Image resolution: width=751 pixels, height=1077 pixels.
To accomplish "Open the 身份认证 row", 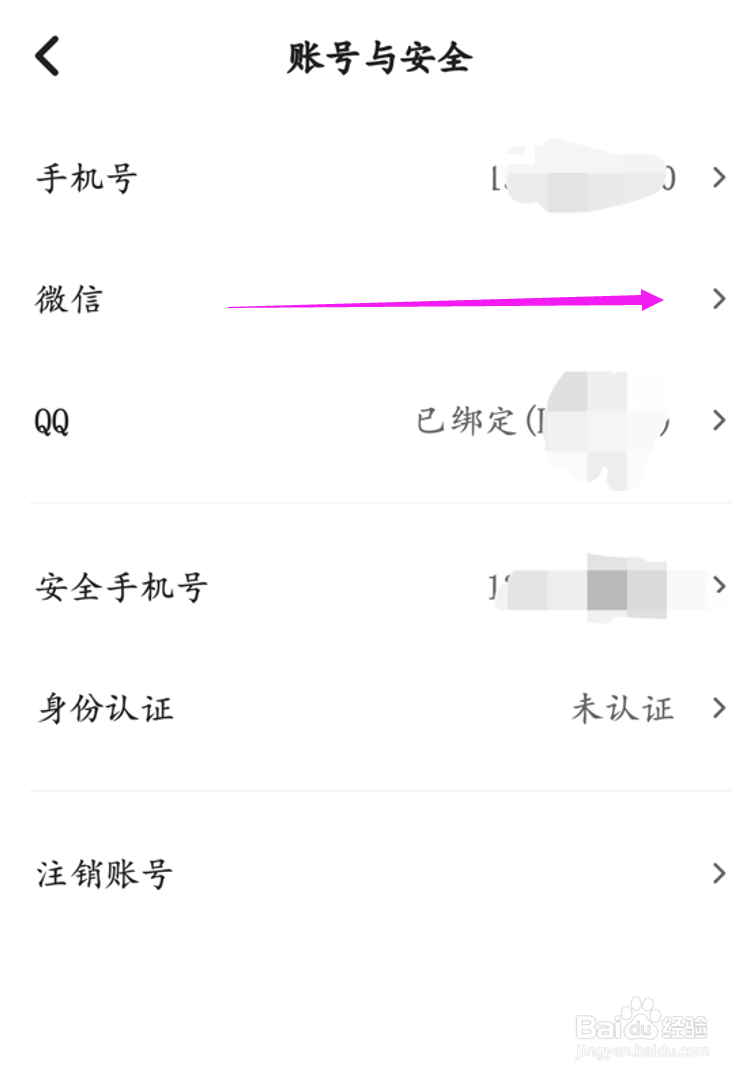I will coord(375,709).
